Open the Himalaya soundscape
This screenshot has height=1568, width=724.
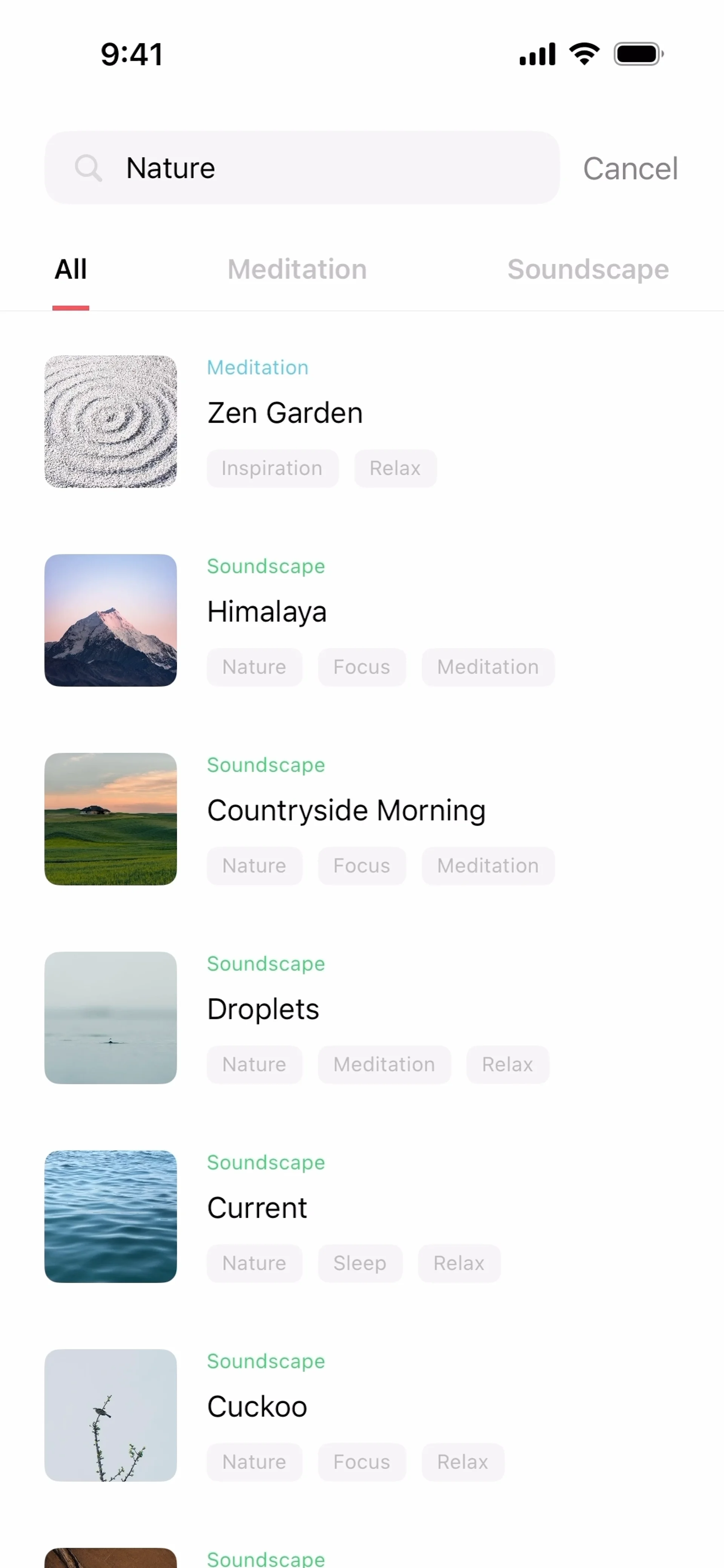[x=362, y=620]
